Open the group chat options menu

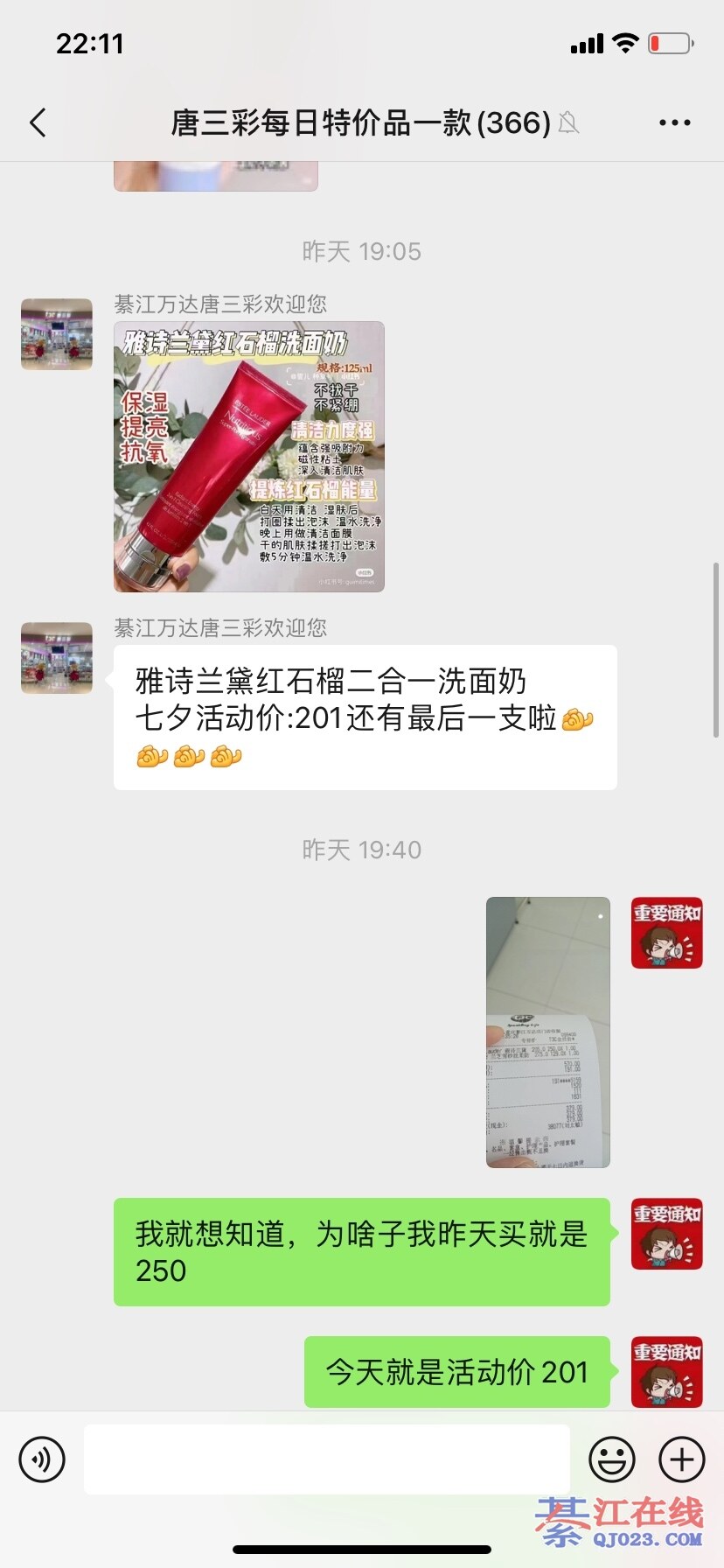[x=674, y=123]
